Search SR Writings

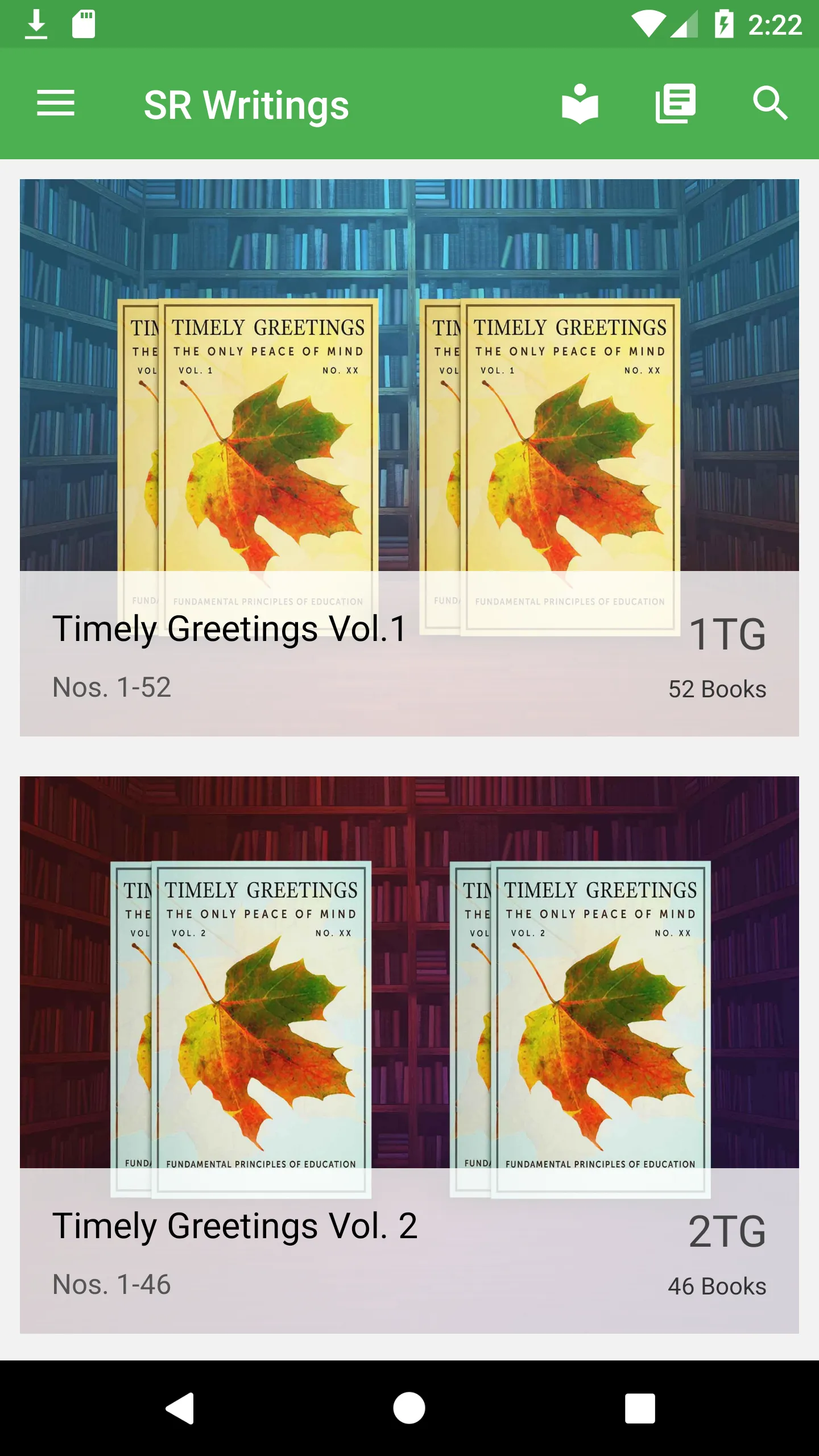click(x=770, y=104)
